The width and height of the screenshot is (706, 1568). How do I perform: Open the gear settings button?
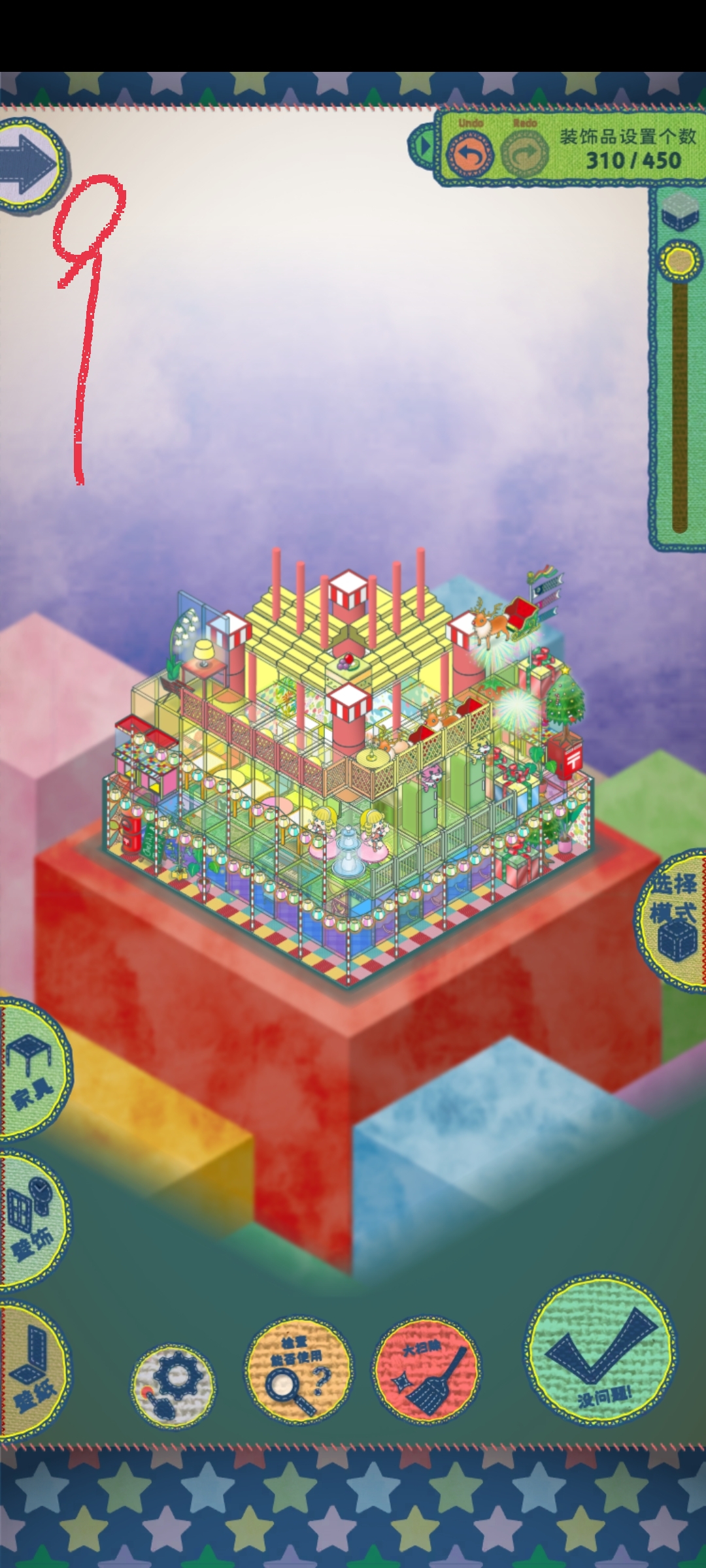point(173,1385)
